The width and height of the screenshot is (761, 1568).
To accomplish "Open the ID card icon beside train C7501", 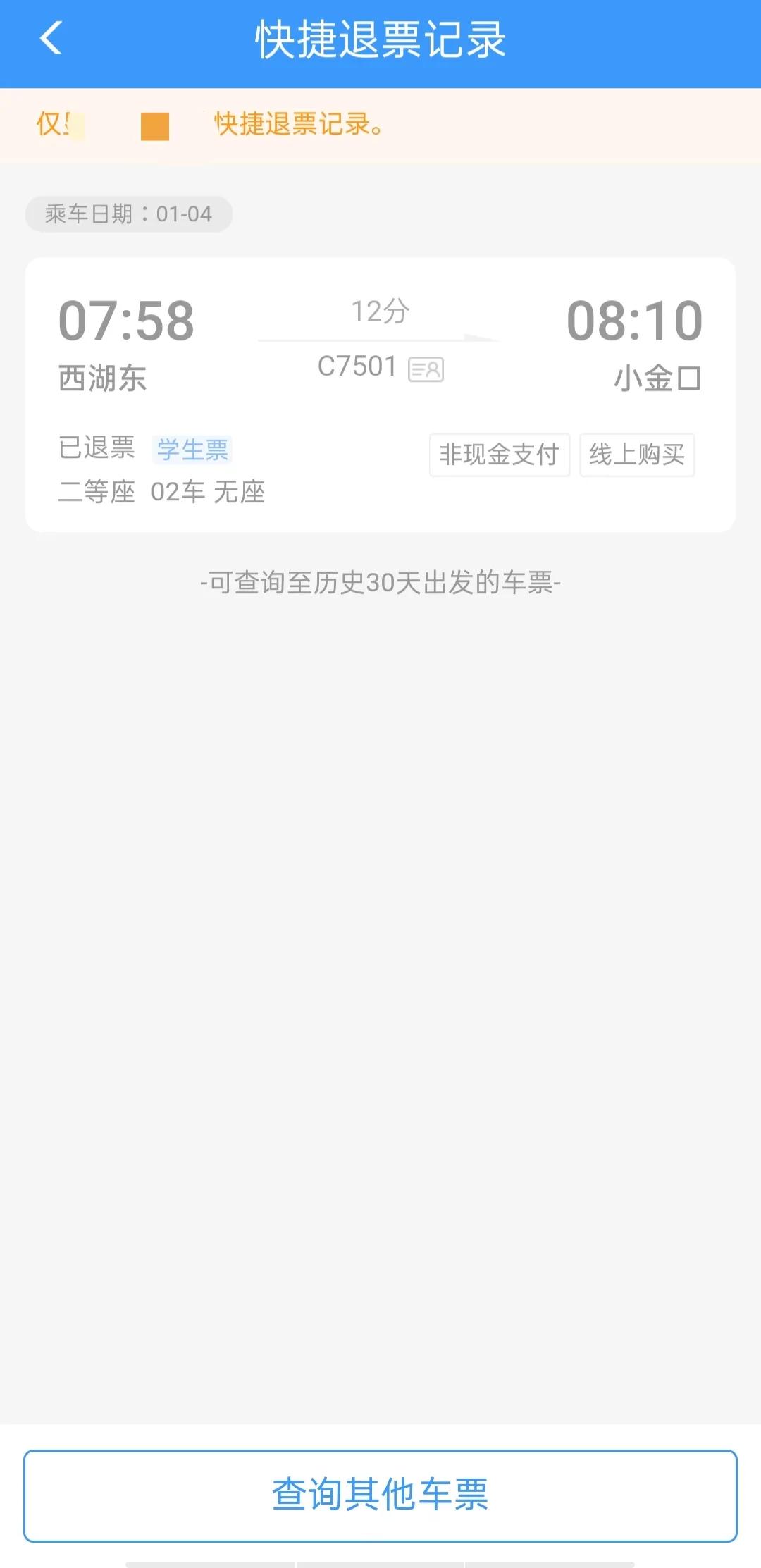I will tap(426, 369).
